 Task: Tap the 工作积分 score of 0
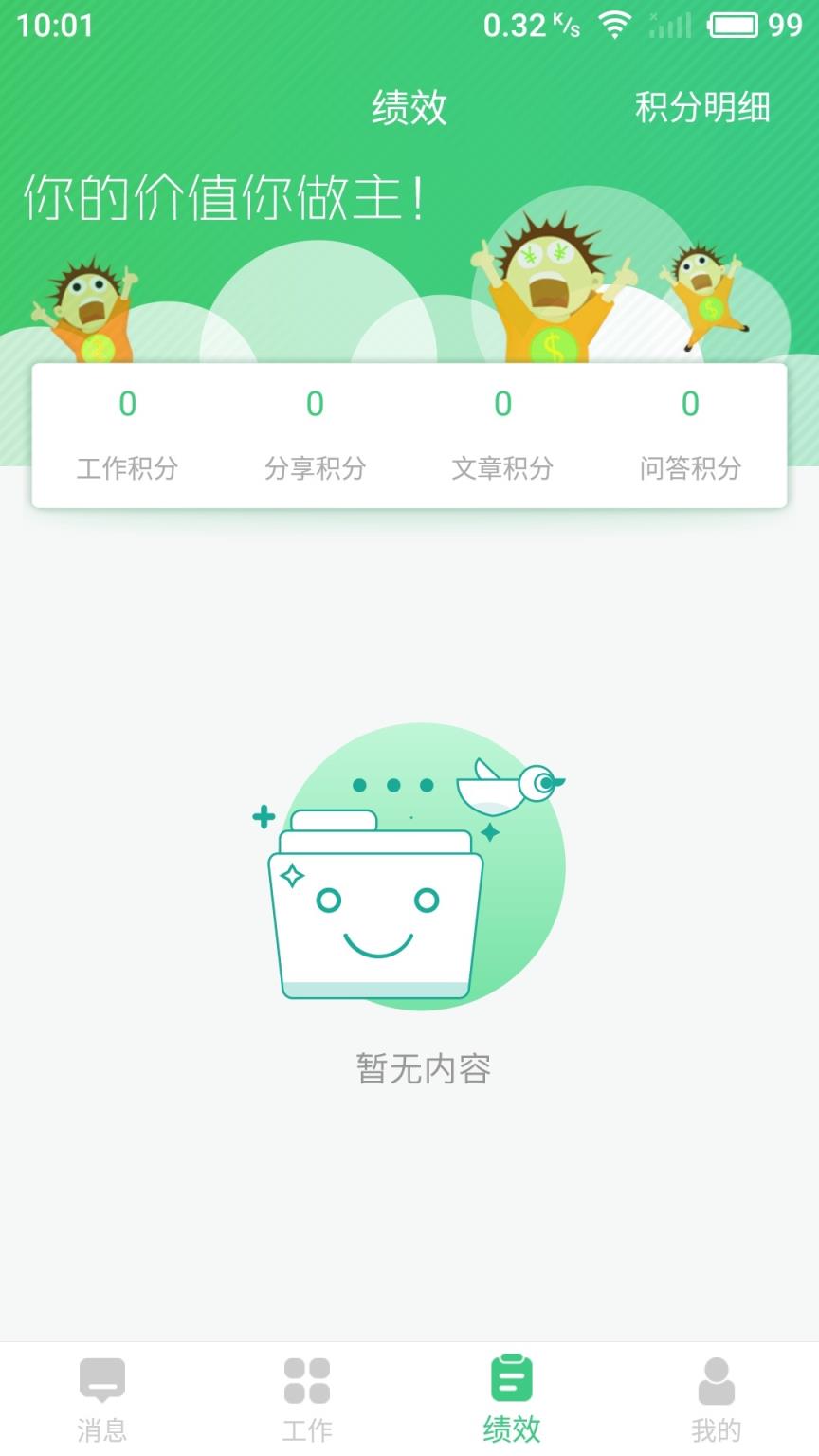pos(128,404)
